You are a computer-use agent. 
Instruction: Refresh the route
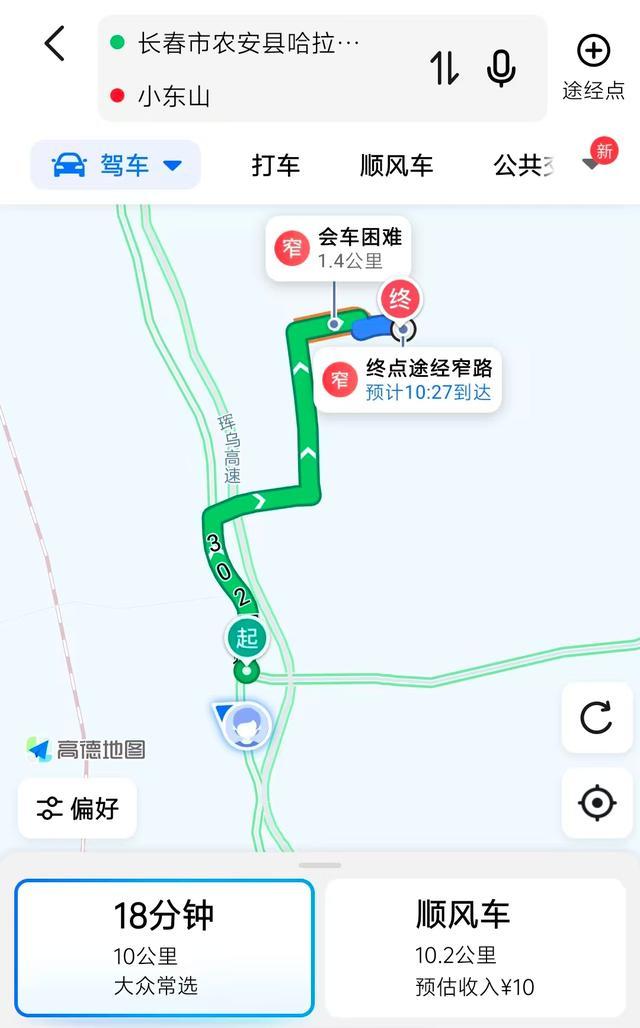(596, 717)
